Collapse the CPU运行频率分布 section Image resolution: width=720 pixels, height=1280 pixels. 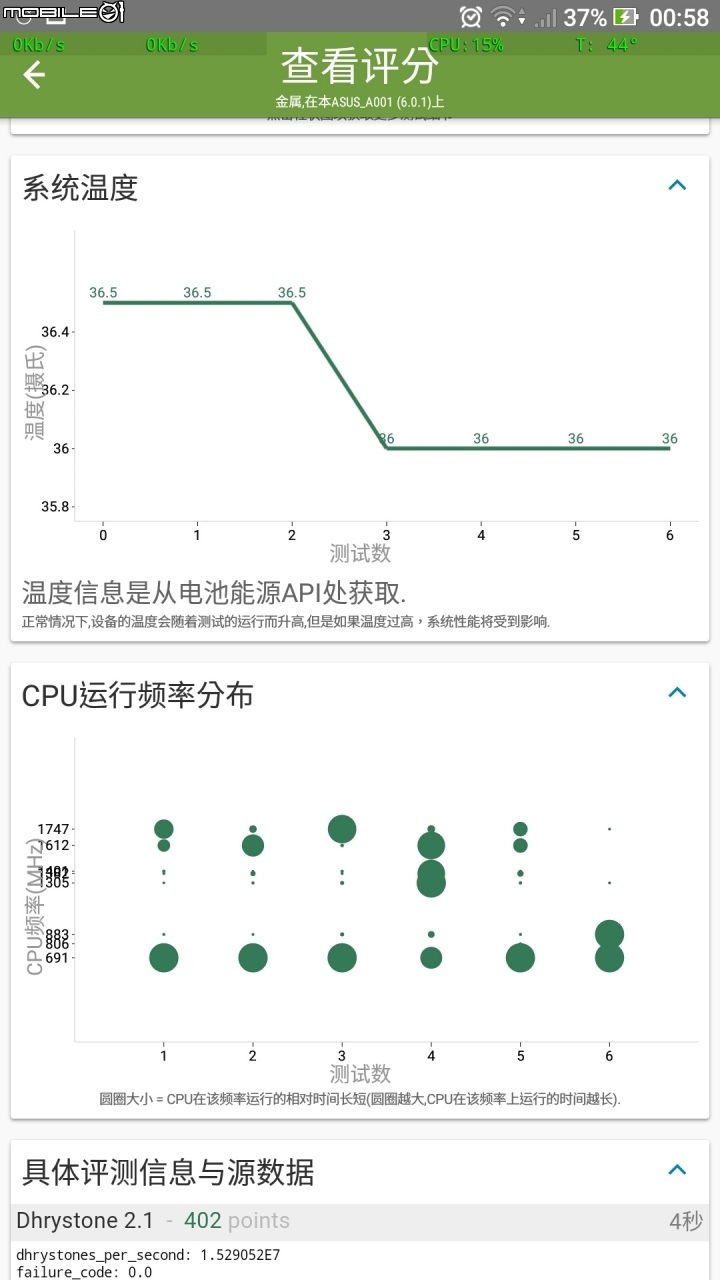pos(677,692)
